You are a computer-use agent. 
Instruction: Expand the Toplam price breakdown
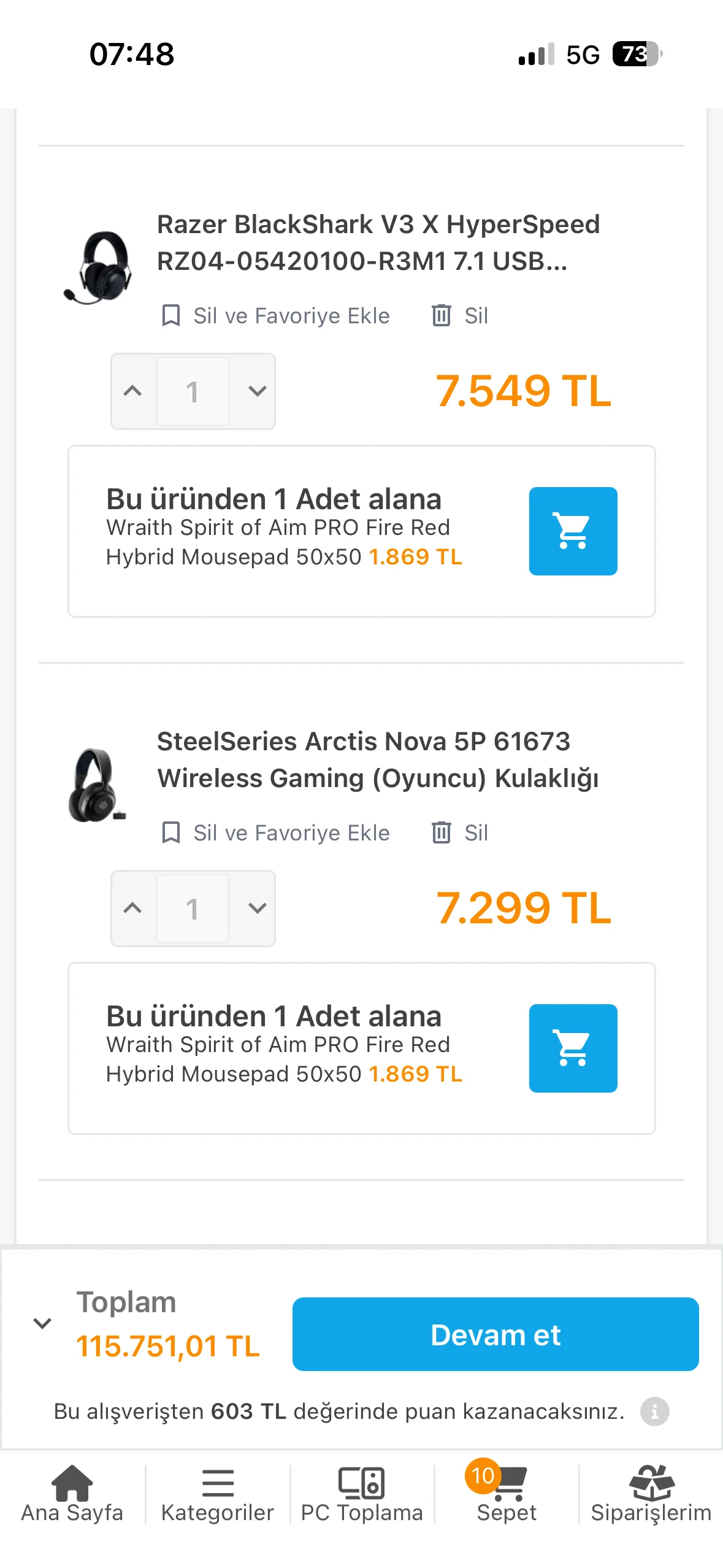coord(42,1323)
